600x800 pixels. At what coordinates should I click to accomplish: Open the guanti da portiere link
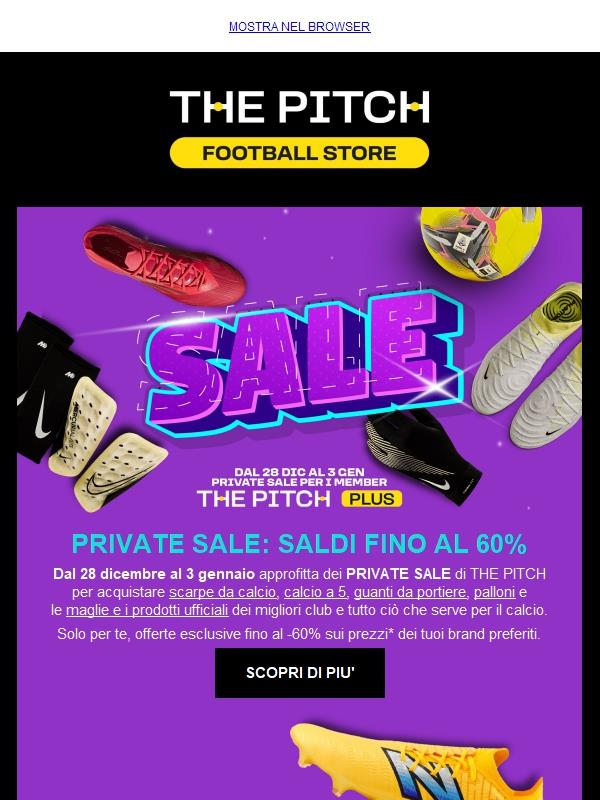(x=411, y=592)
